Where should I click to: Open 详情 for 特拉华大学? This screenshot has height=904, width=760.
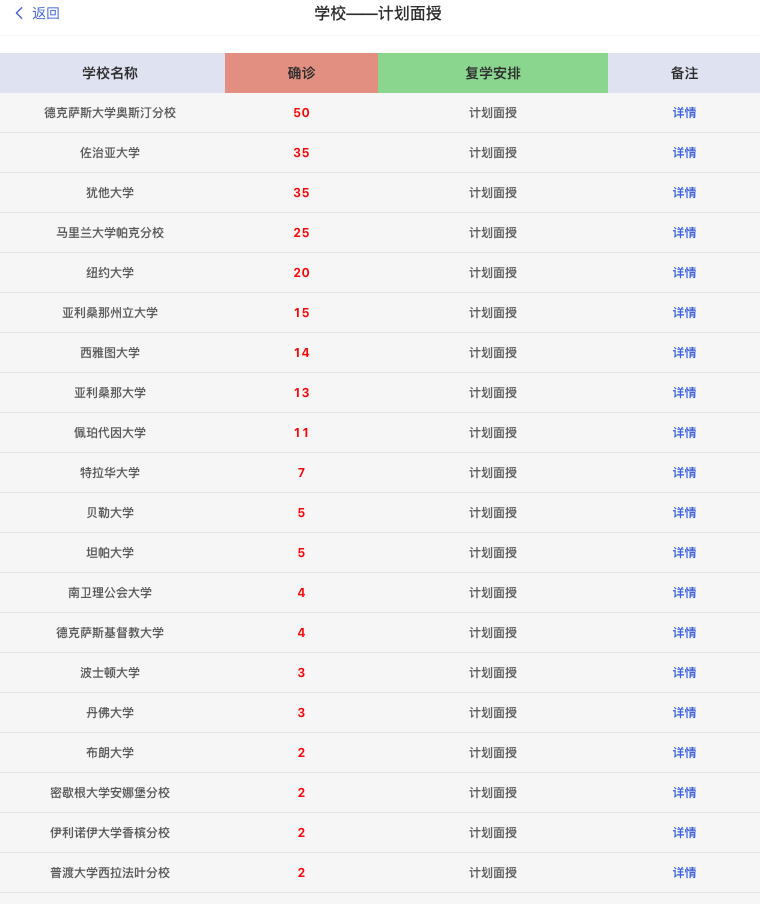(684, 473)
